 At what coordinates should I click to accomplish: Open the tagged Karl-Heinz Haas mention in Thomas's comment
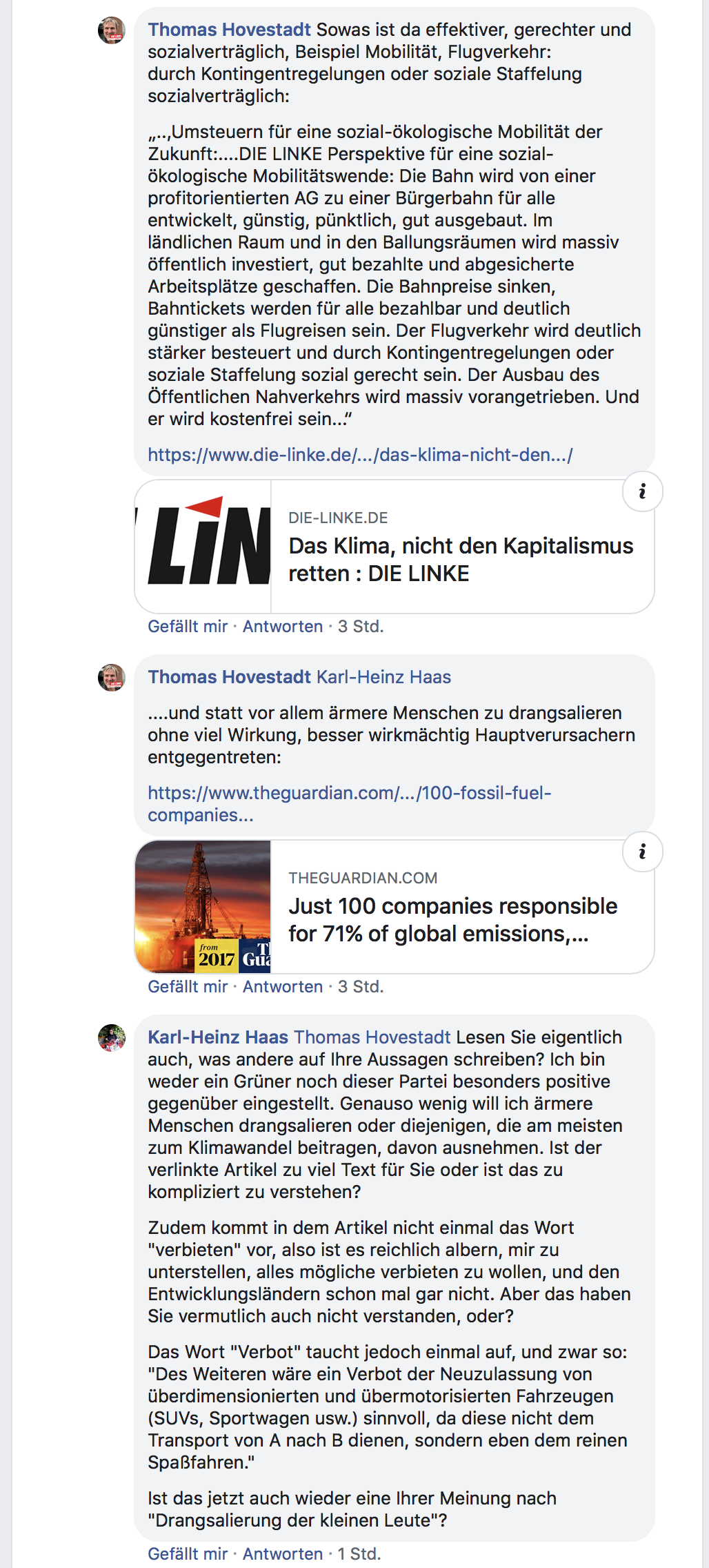point(383,677)
